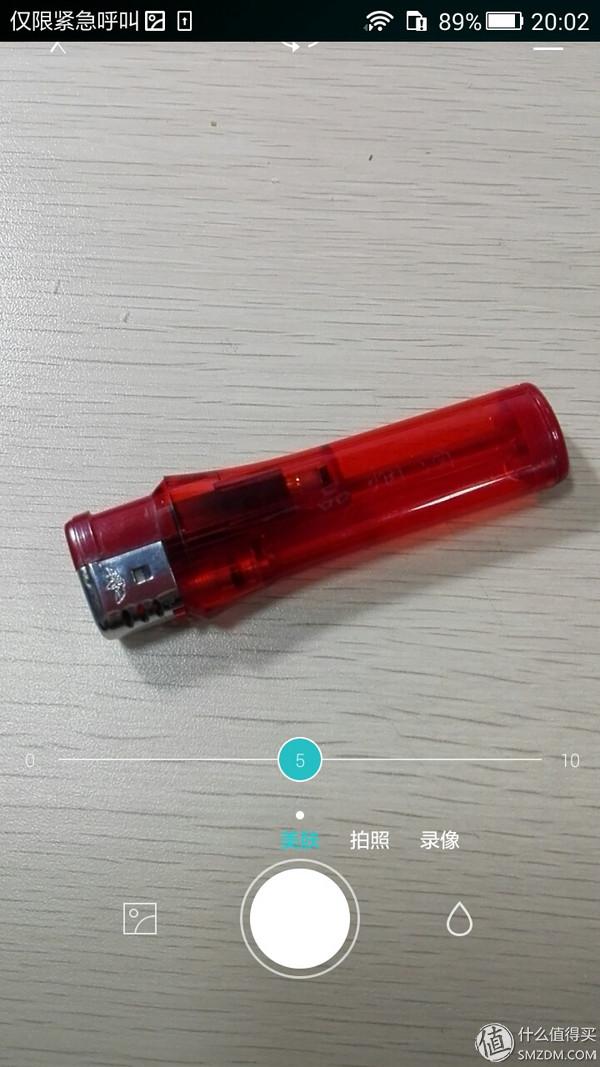Viewport: 600px width, 1067px height.
Task: Select the 美肤 beauty mode
Action: tap(299, 840)
